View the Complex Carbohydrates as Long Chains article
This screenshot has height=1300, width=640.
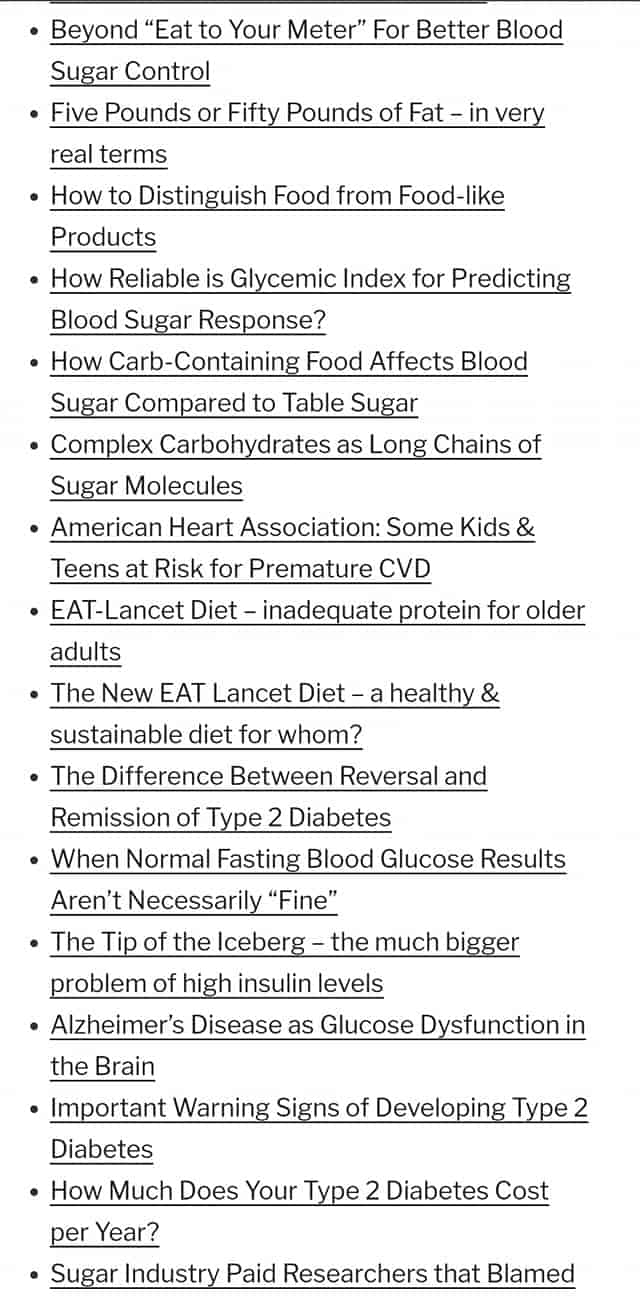pyautogui.click(x=295, y=465)
